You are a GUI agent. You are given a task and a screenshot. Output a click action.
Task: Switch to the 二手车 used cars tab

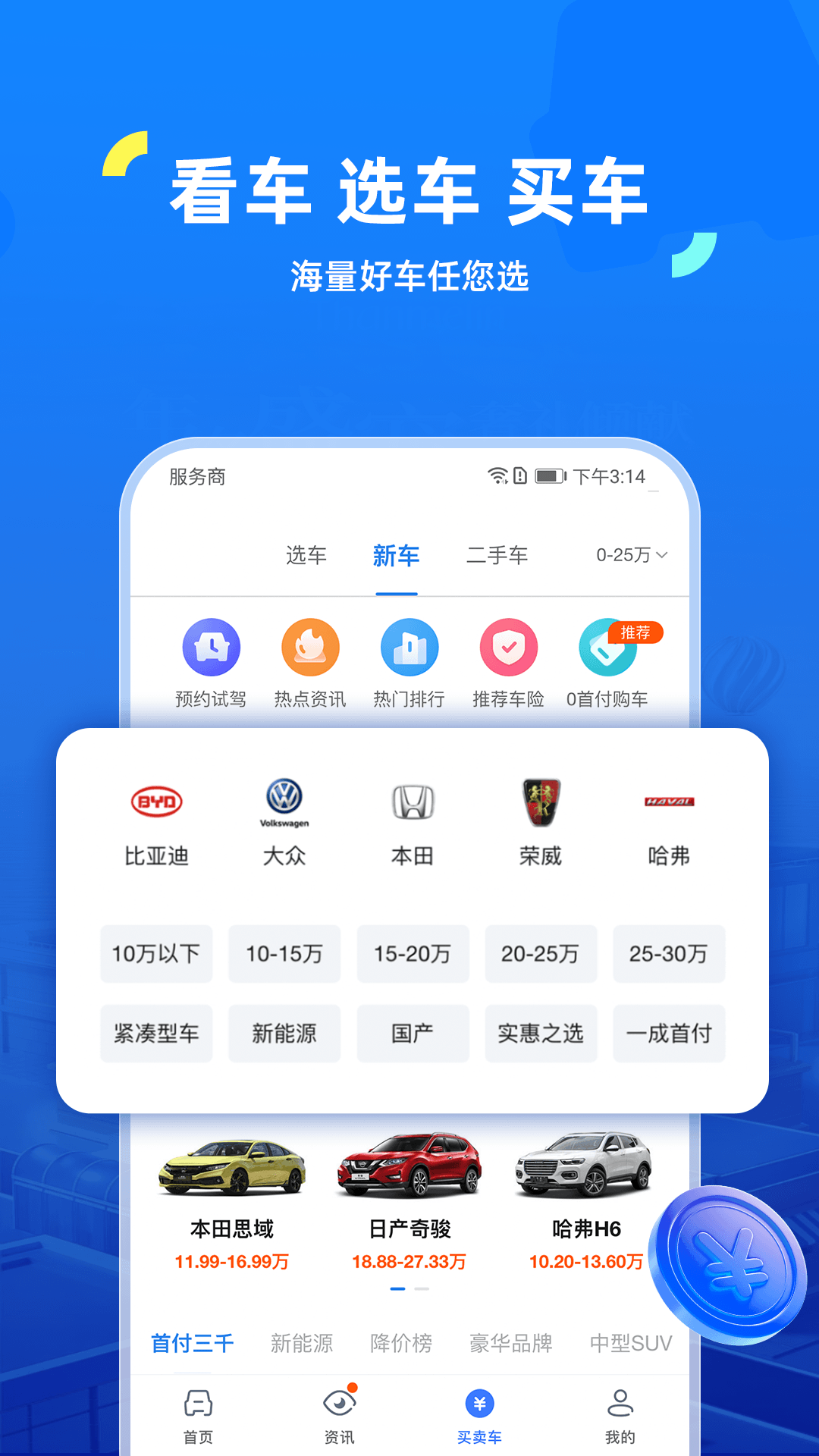click(x=495, y=555)
